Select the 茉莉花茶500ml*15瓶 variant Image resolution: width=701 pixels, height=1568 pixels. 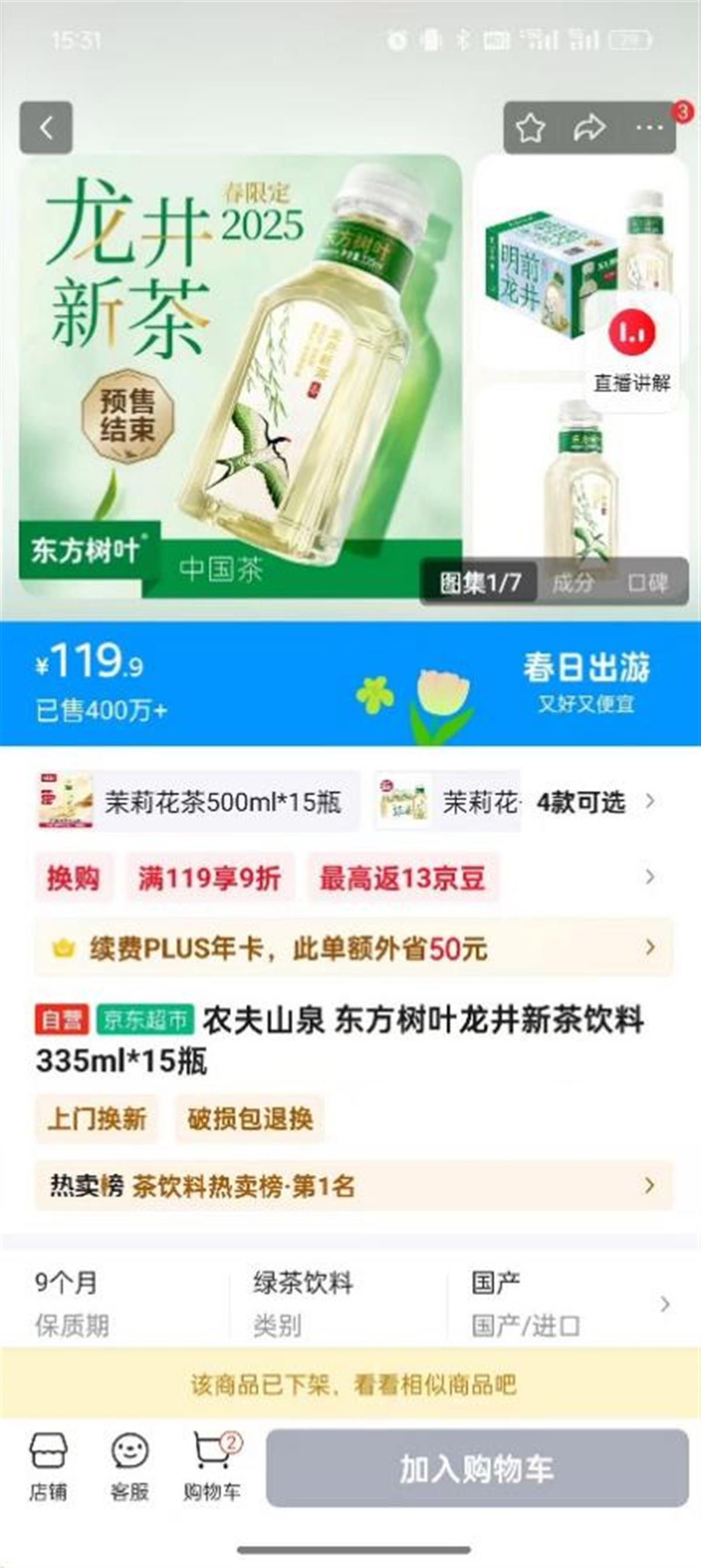click(197, 802)
